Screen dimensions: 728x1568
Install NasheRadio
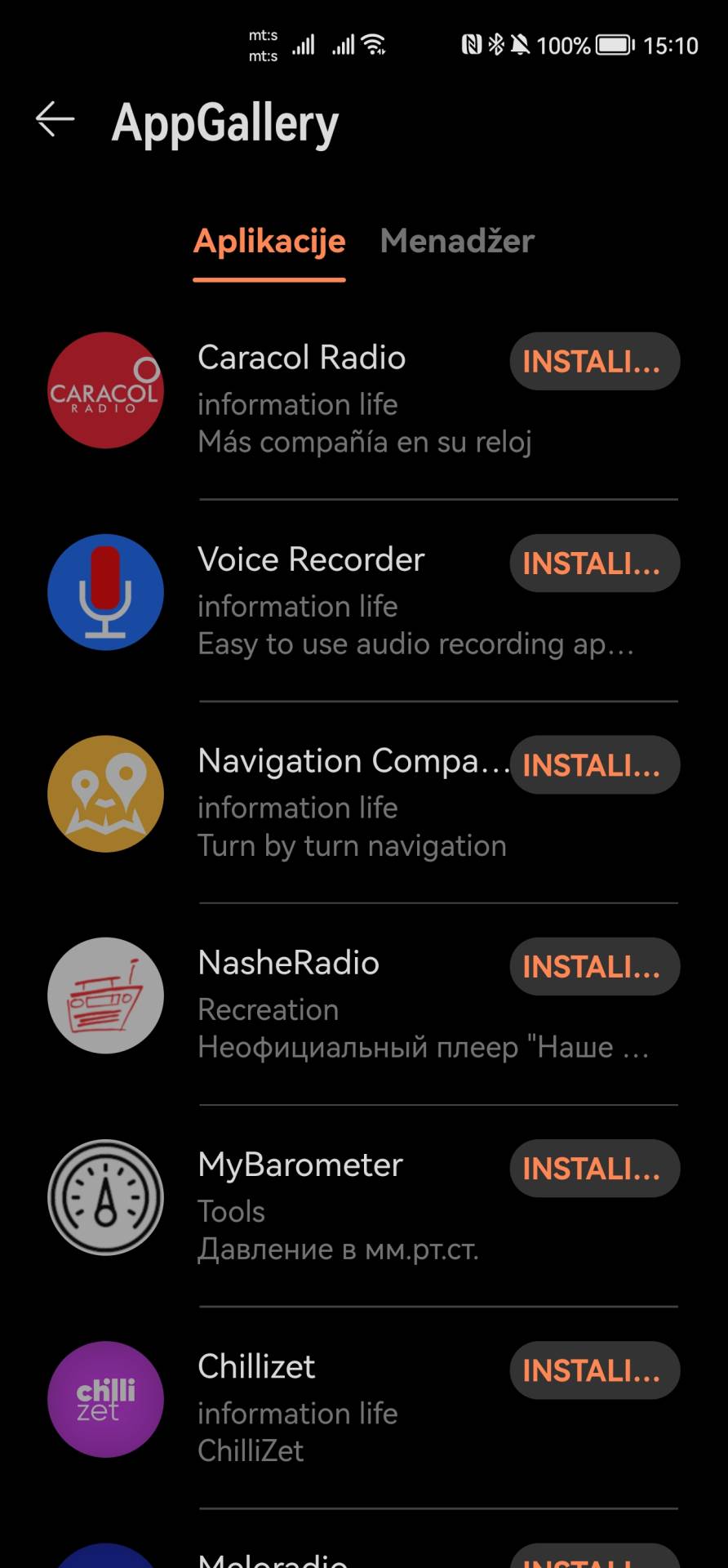594,967
